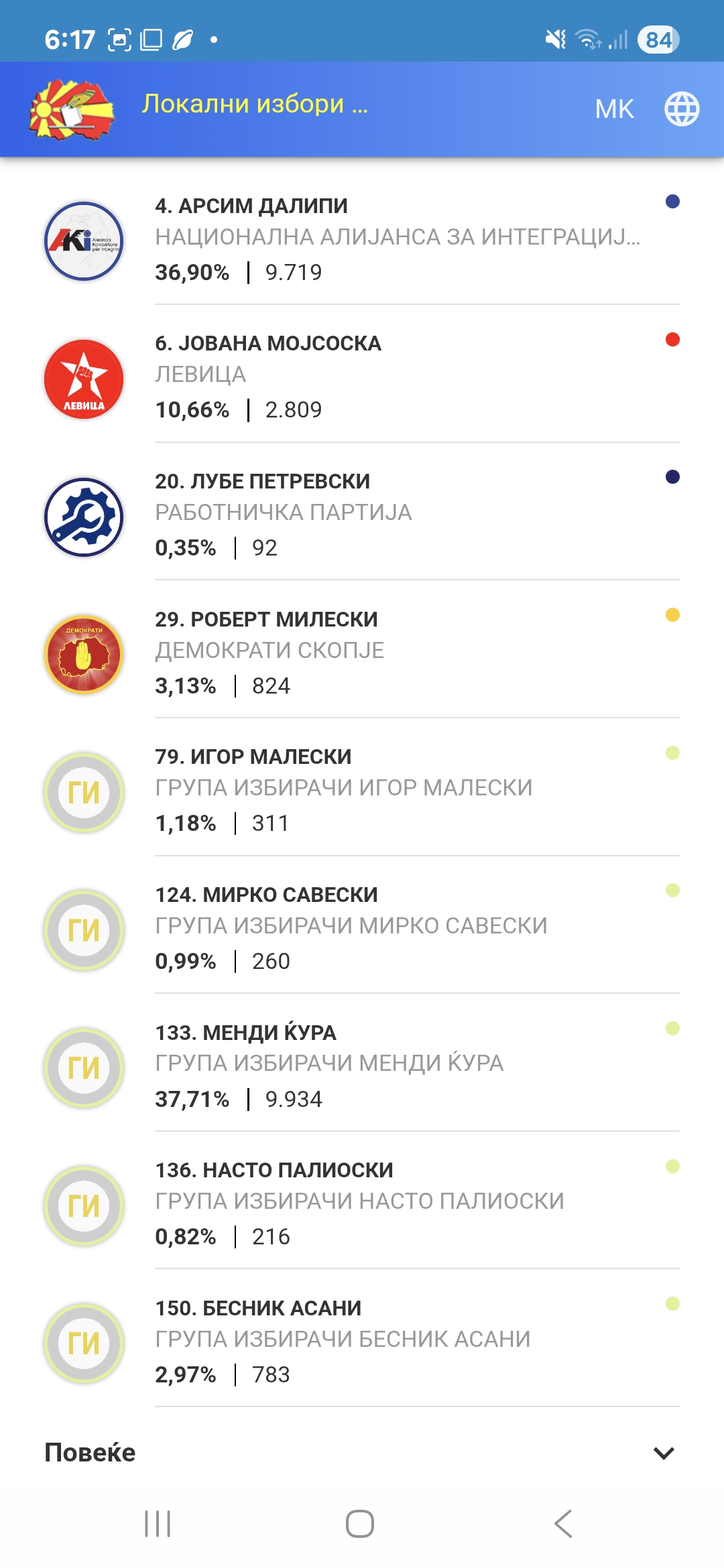View the Менди Ќура result row

tap(362, 1066)
